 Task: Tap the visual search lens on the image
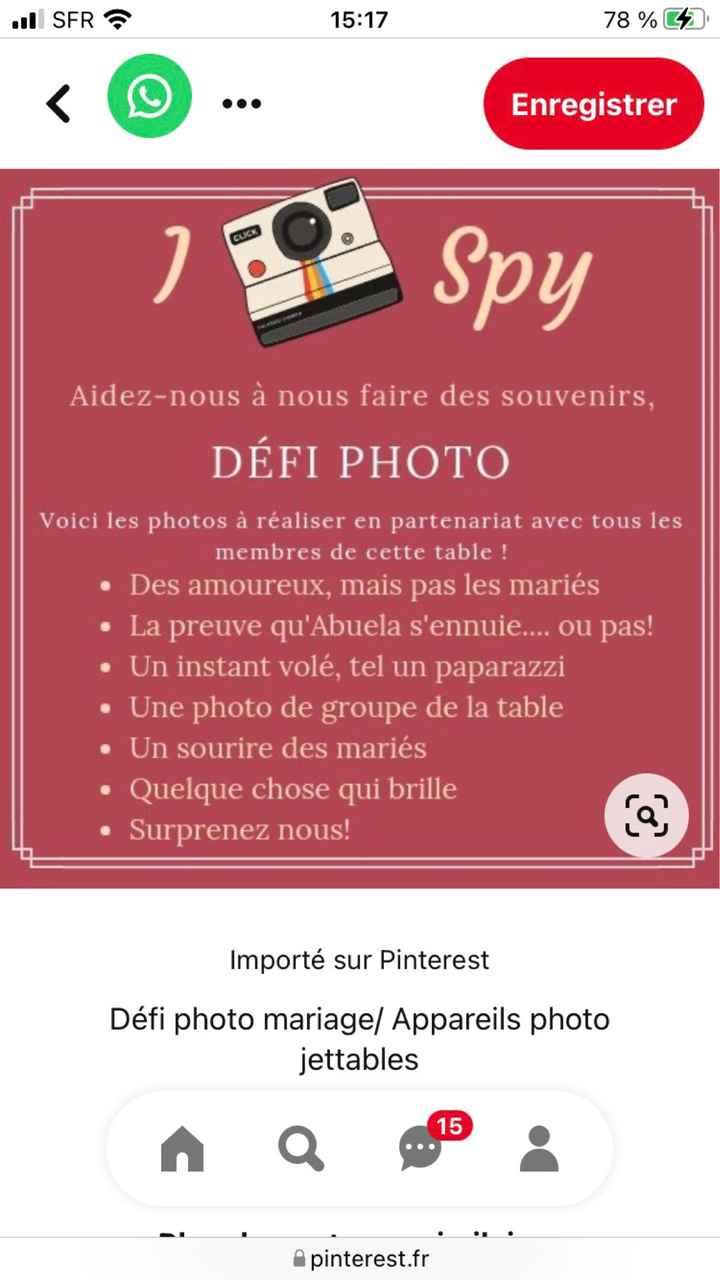646,816
